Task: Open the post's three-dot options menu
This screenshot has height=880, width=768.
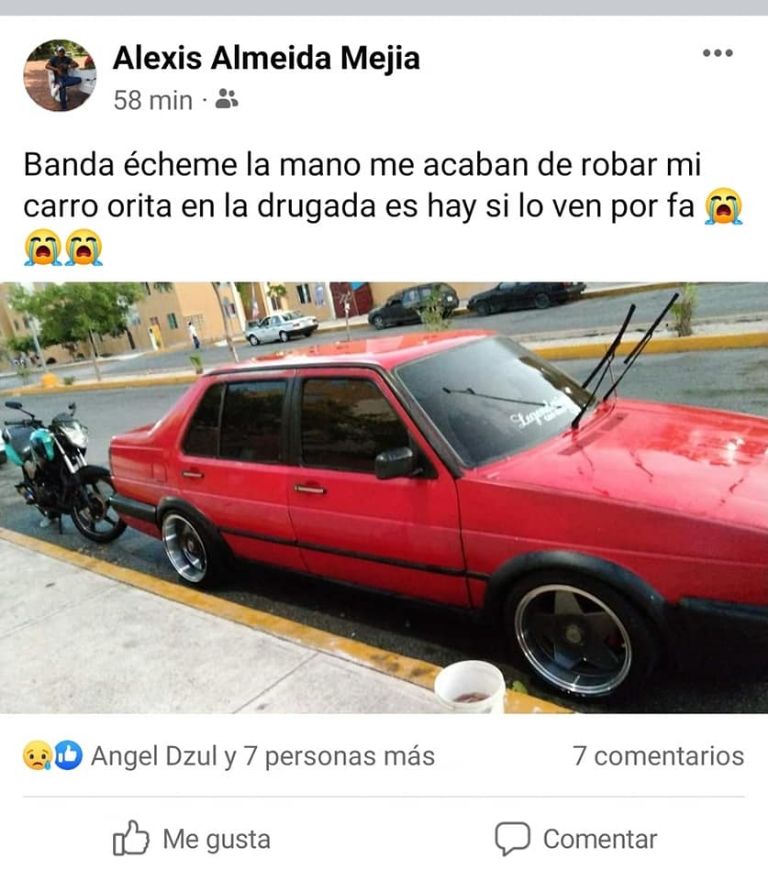Action: click(x=717, y=54)
